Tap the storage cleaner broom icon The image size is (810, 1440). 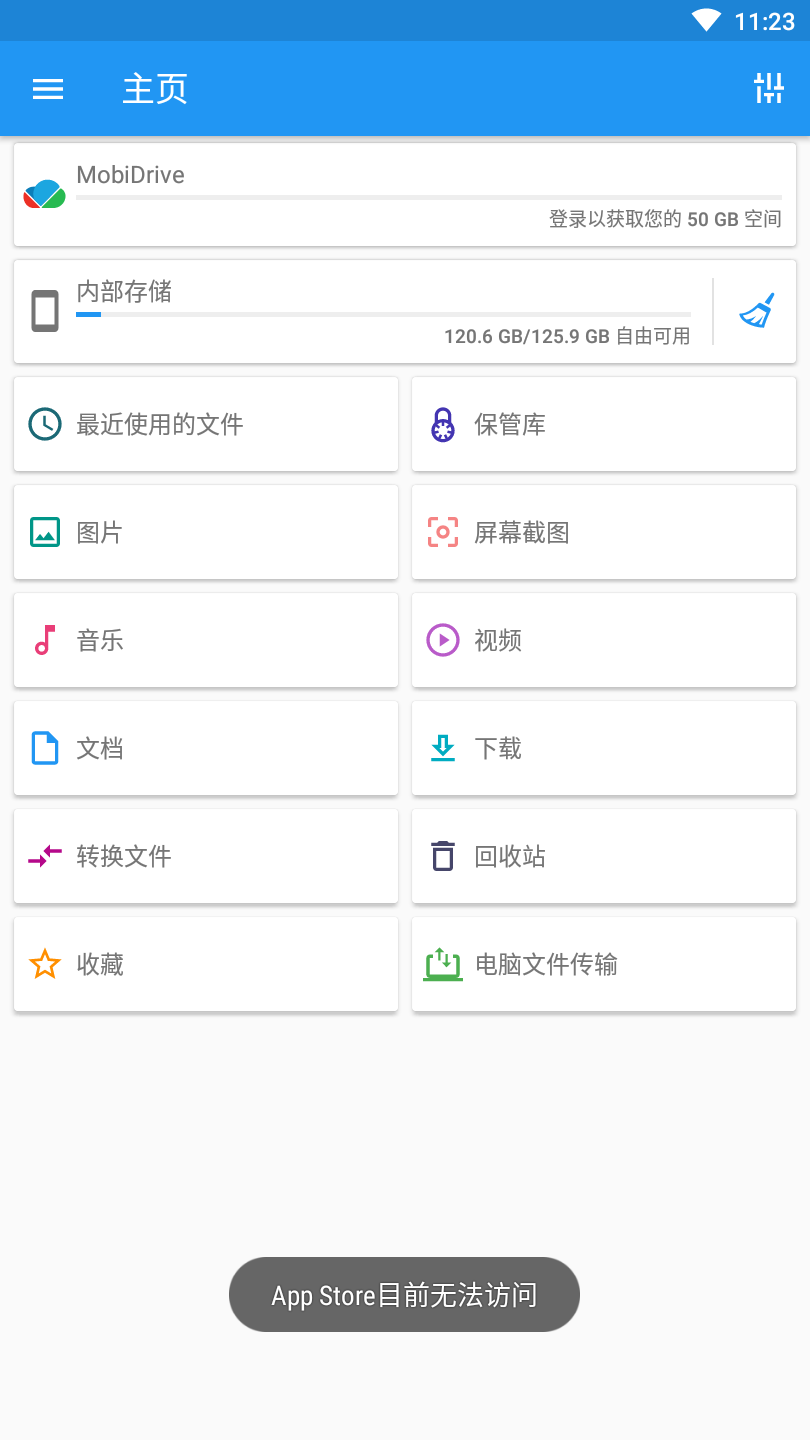click(x=757, y=312)
